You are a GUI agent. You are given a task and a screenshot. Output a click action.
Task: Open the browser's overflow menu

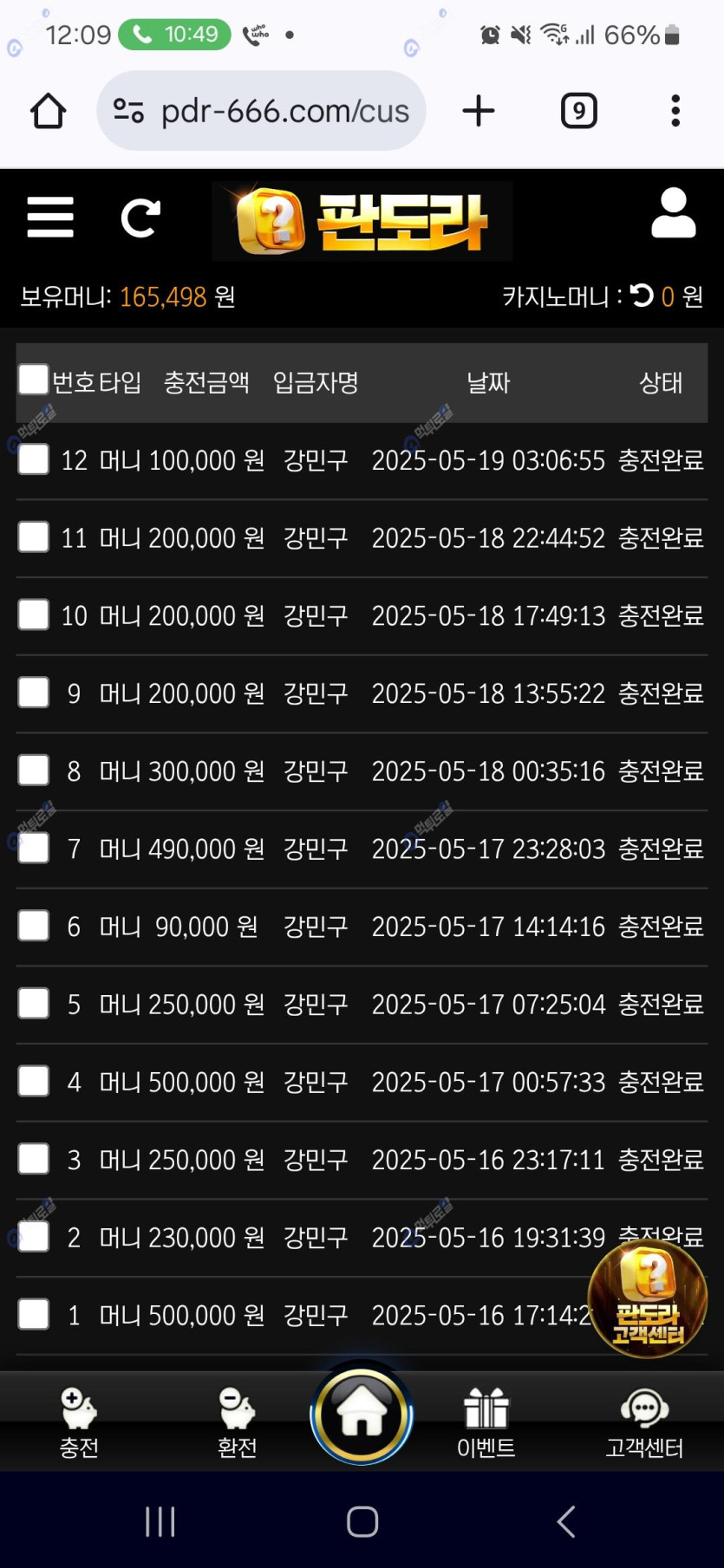(x=675, y=111)
